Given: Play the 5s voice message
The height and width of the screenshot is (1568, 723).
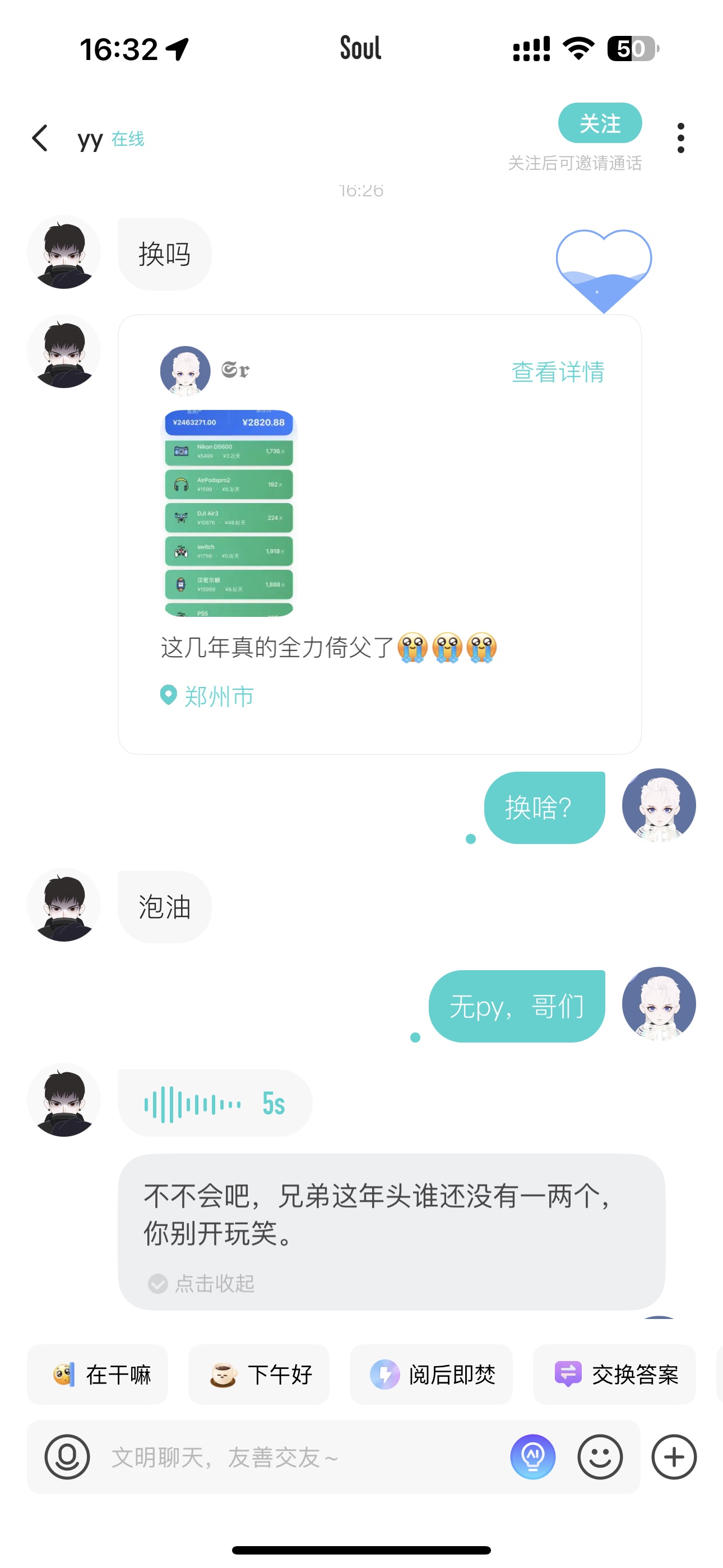Looking at the screenshot, I should click(x=215, y=1103).
